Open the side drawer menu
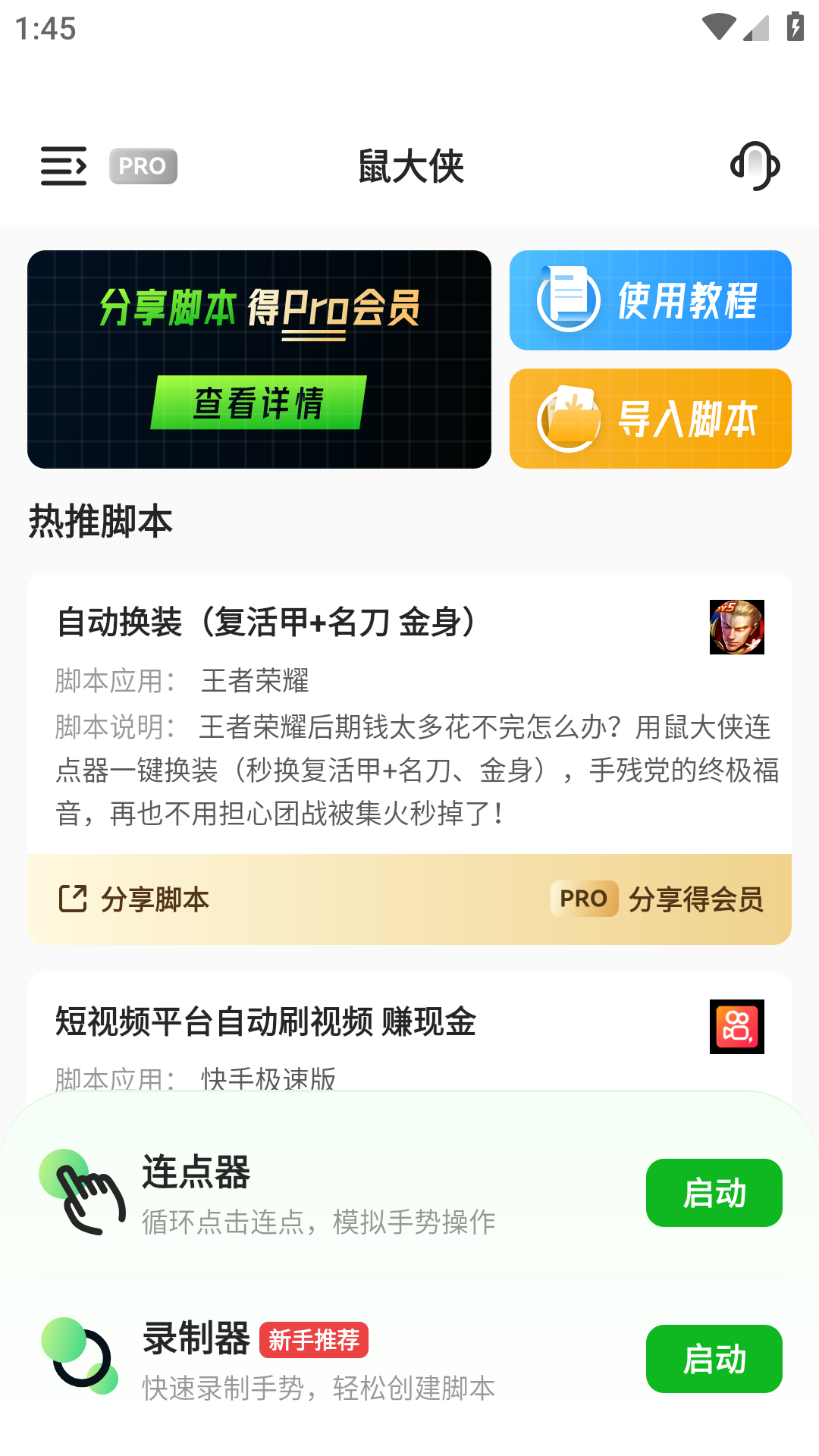 64,166
